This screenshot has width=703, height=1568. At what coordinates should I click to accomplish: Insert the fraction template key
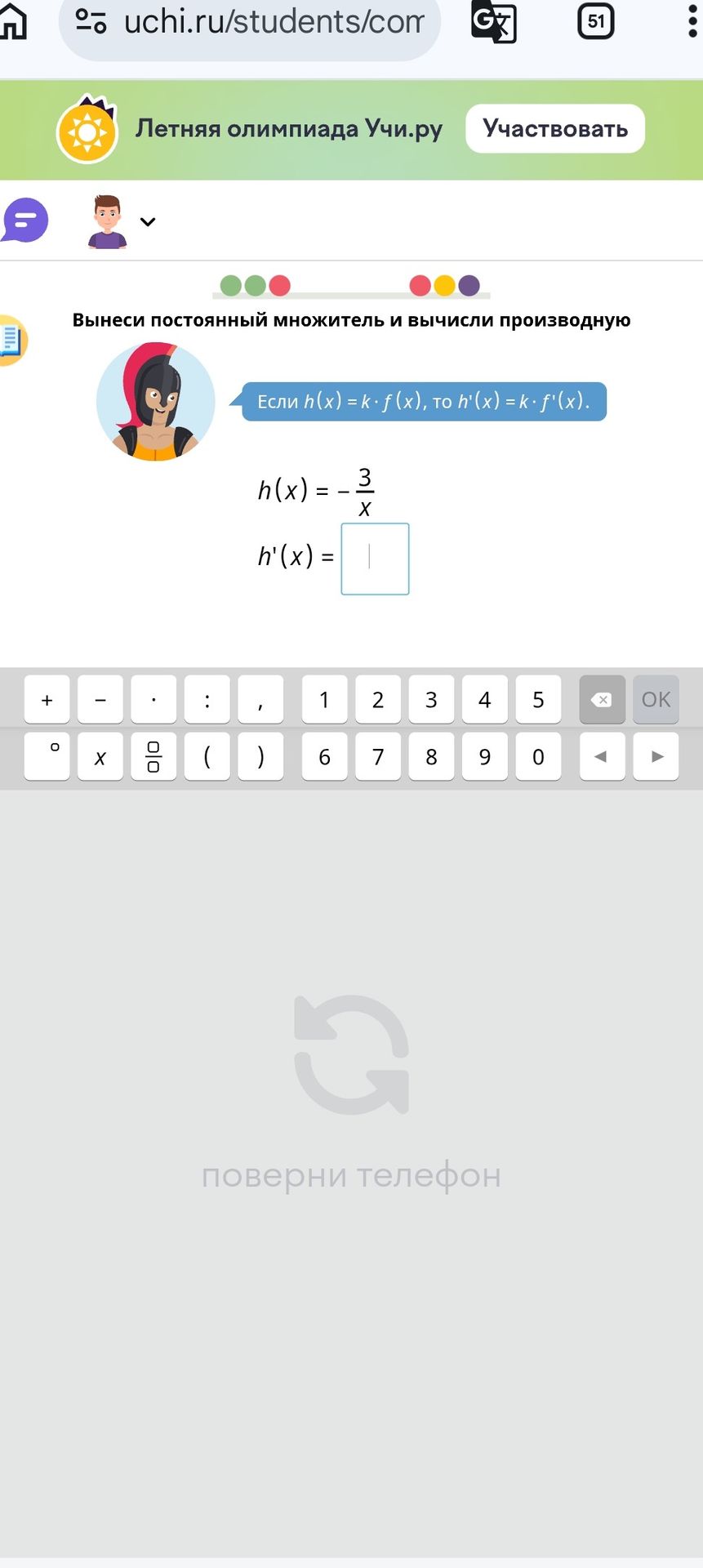point(154,756)
